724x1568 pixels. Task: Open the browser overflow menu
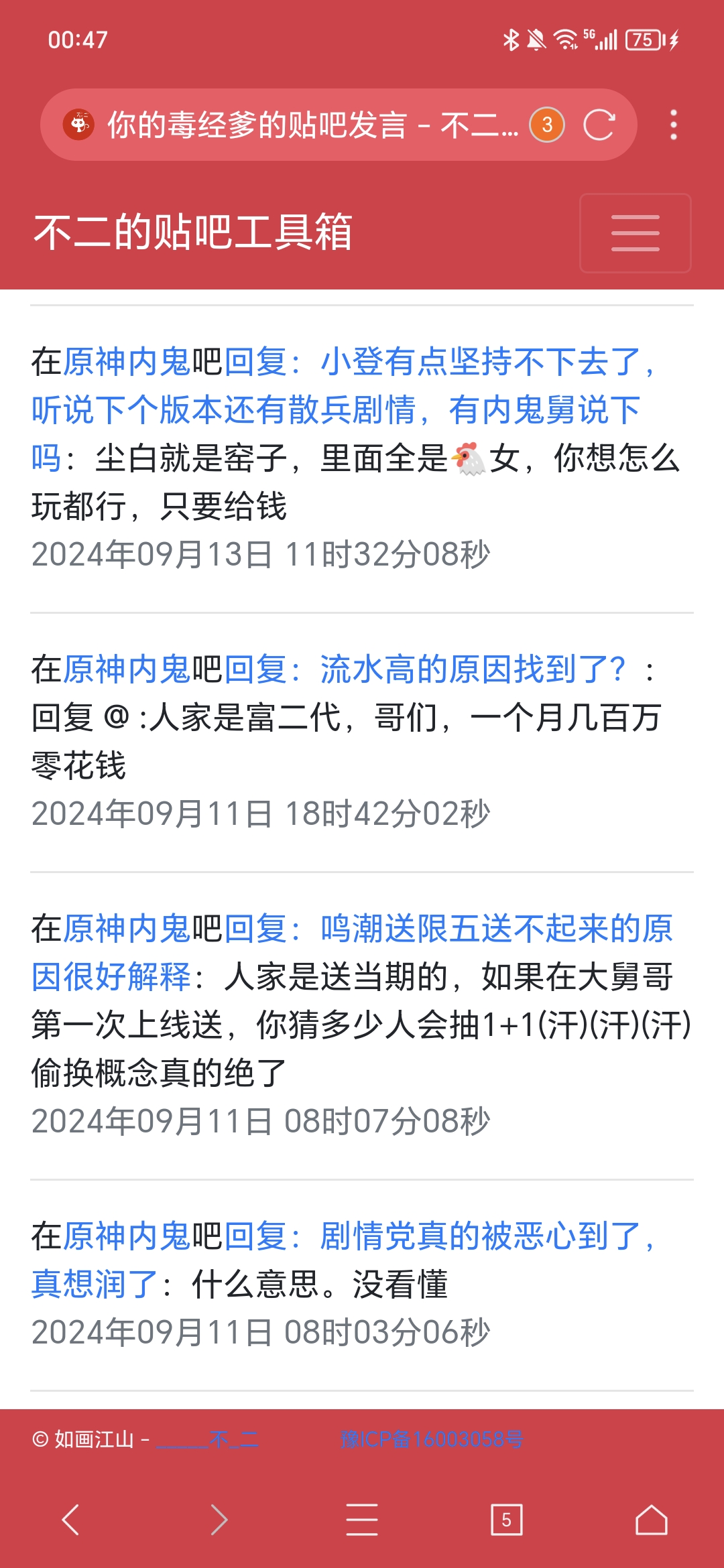674,125
